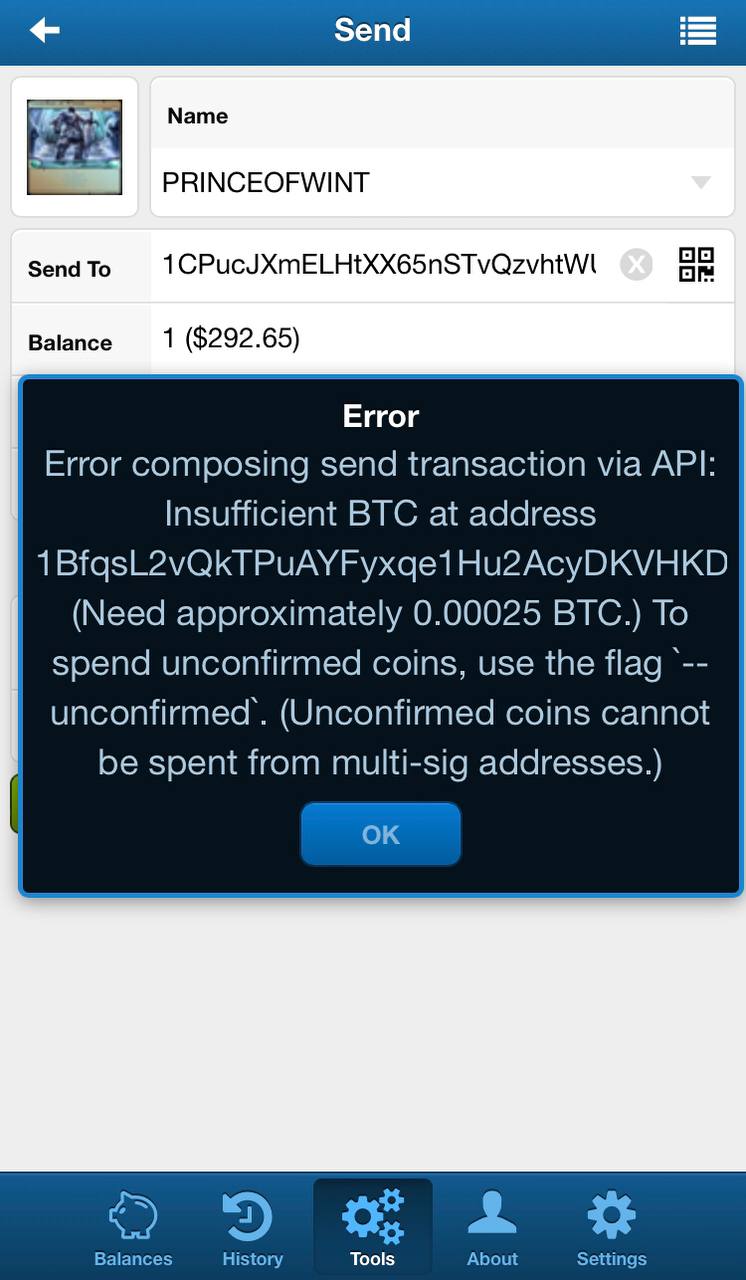
Task: Expand the PRINCEOFWINT name dropdown
Action: (442, 182)
